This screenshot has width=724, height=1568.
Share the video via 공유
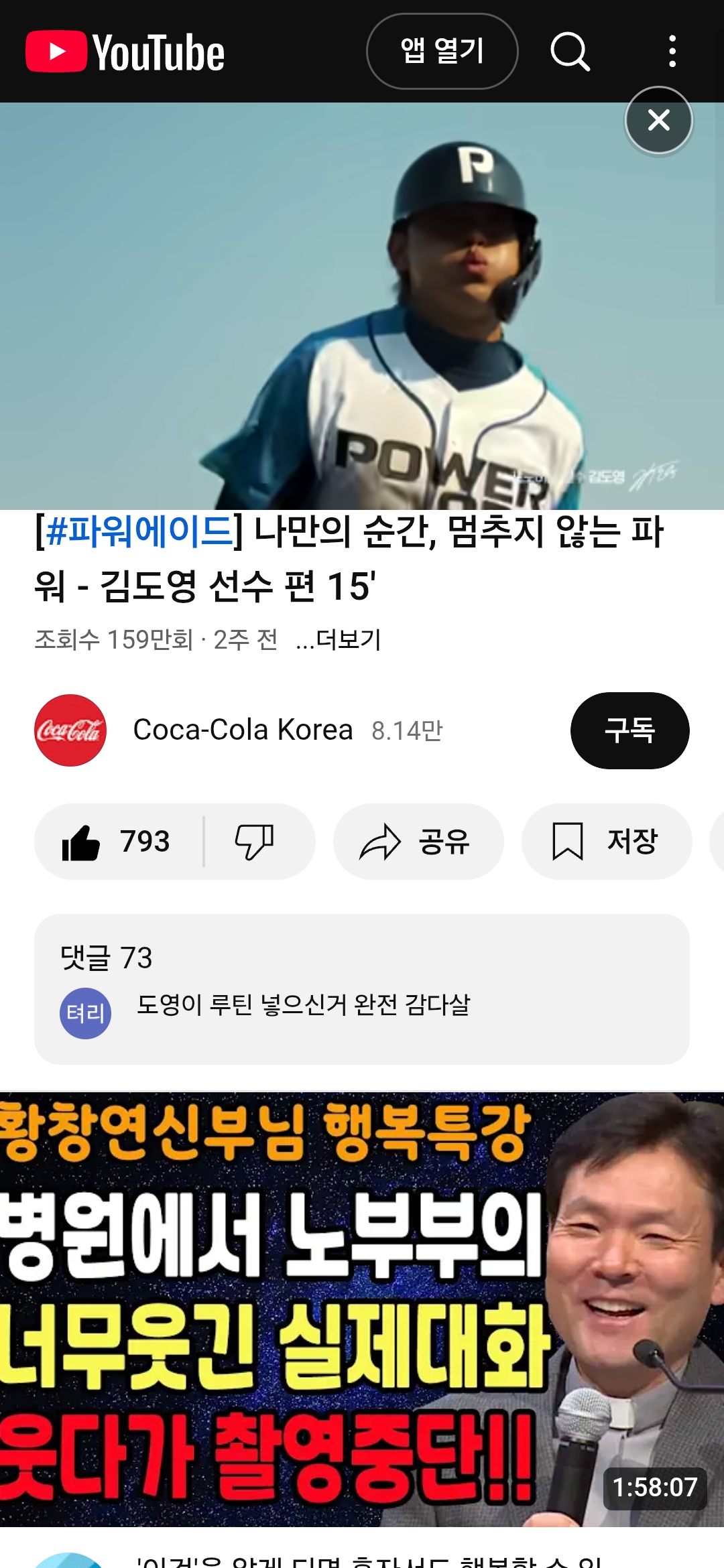(x=418, y=842)
